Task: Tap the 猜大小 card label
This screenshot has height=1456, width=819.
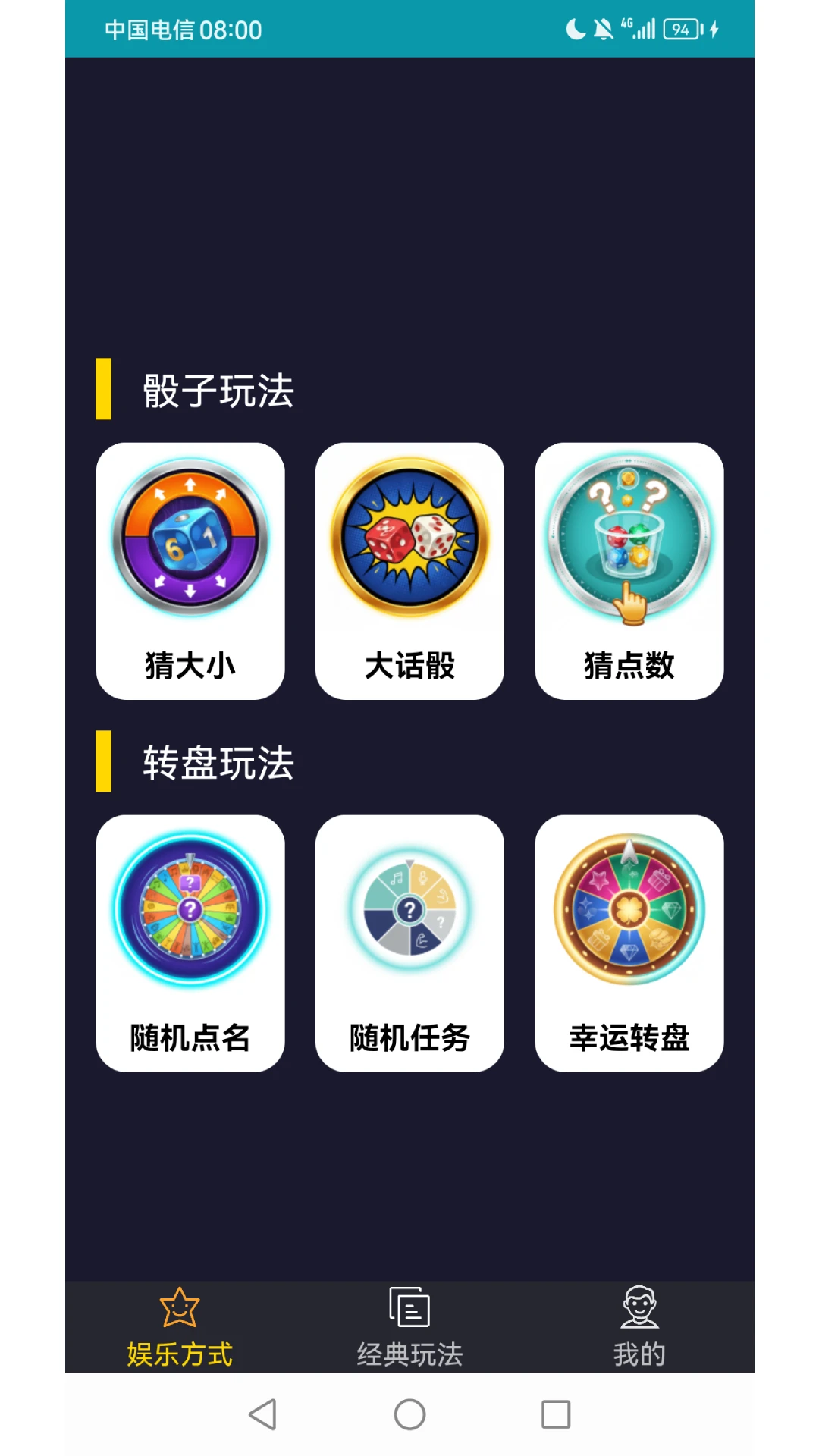Action: tap(190, 666)
